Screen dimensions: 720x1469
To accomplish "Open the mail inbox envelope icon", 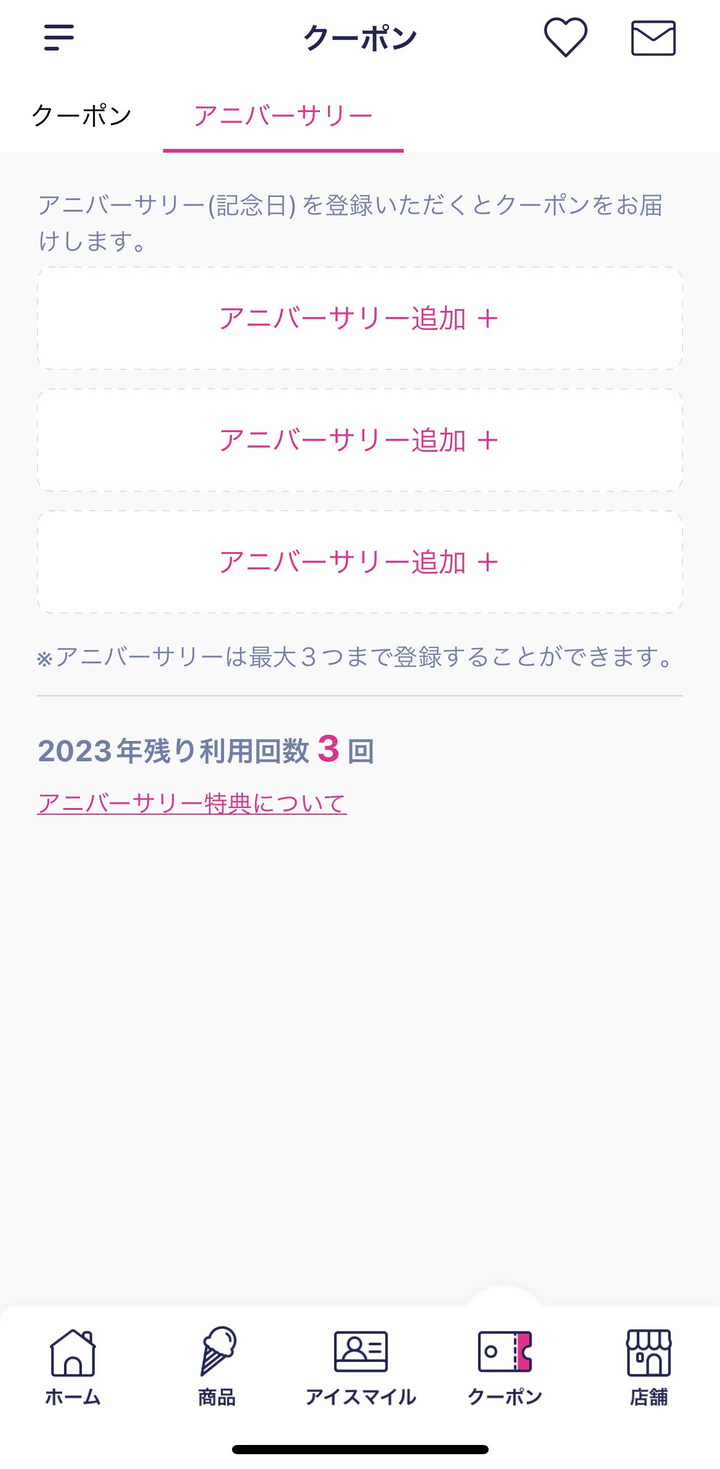I will point(653,38).
